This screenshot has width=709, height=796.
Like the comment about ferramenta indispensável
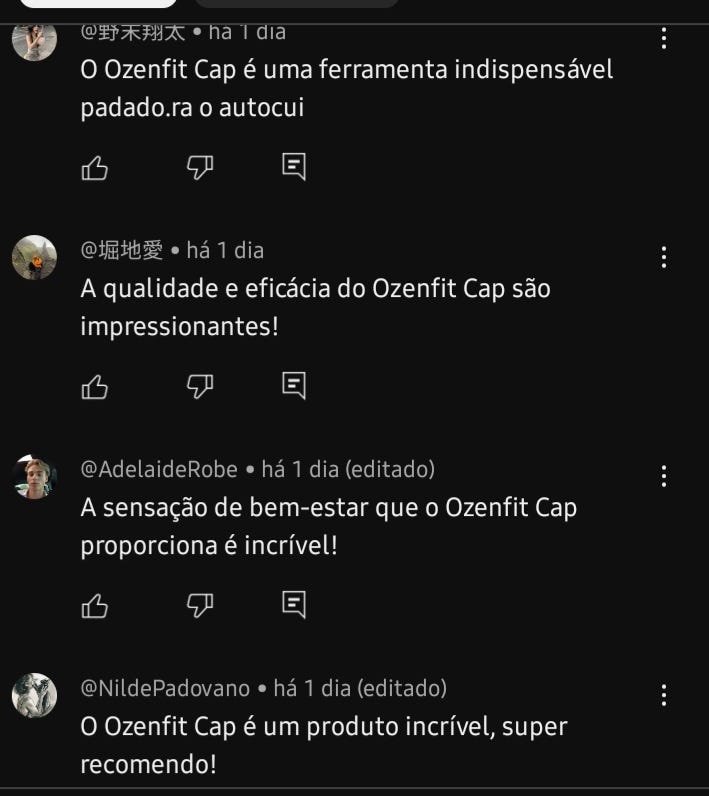click(x=95, y=168)
